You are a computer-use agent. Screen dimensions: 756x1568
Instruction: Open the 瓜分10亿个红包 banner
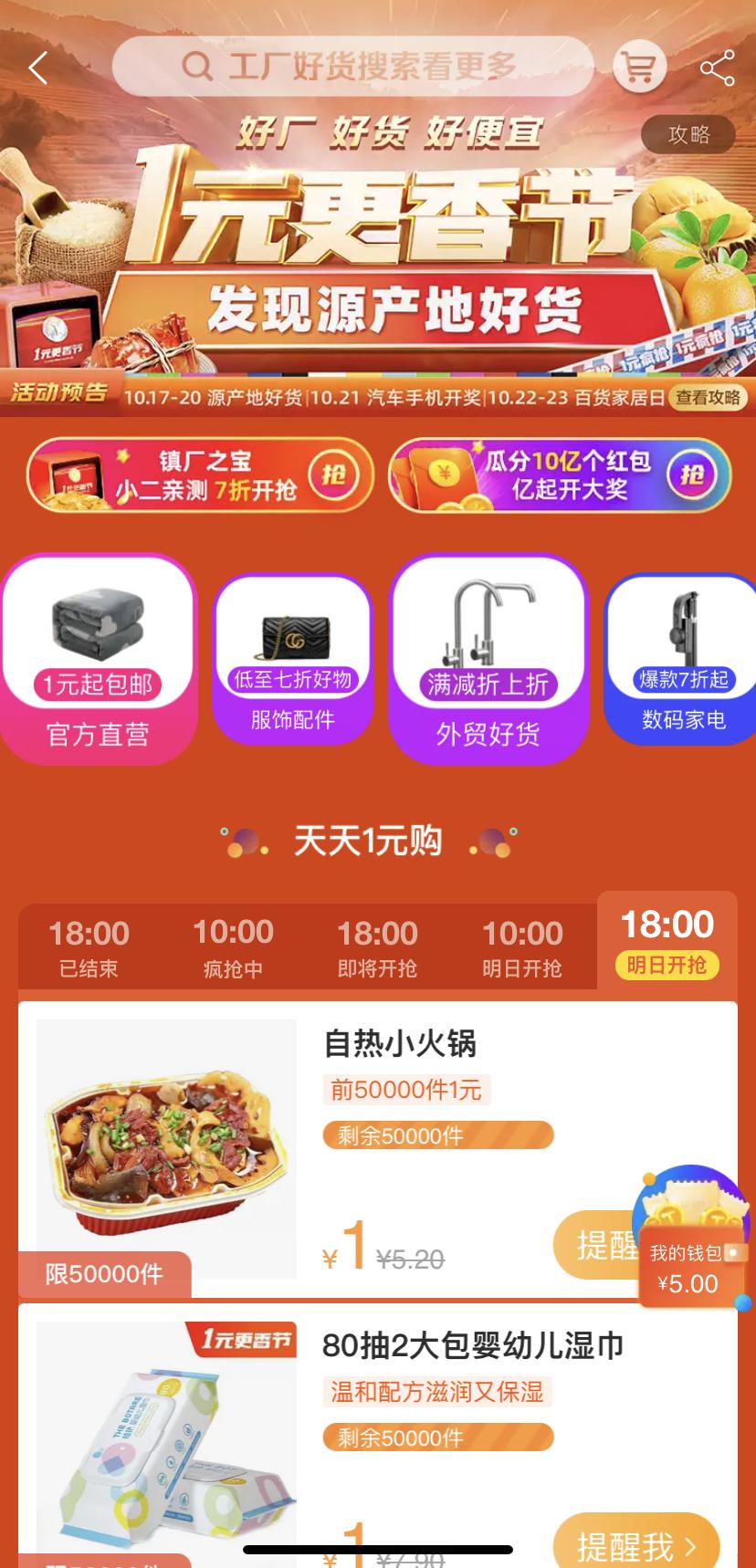560,476
